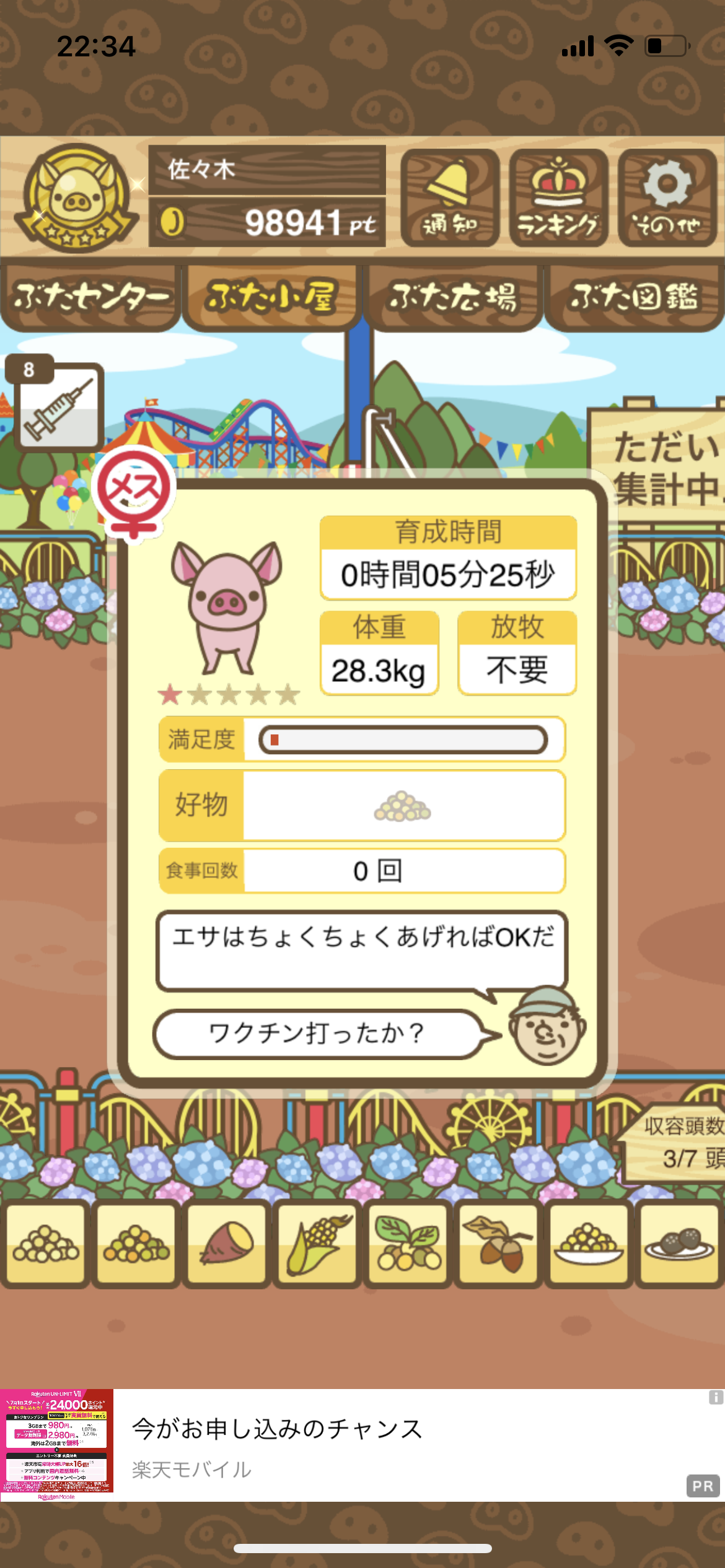Switch to ぶたセンター tab
This screenshot has height=1568, width=725.
[90, 297]
